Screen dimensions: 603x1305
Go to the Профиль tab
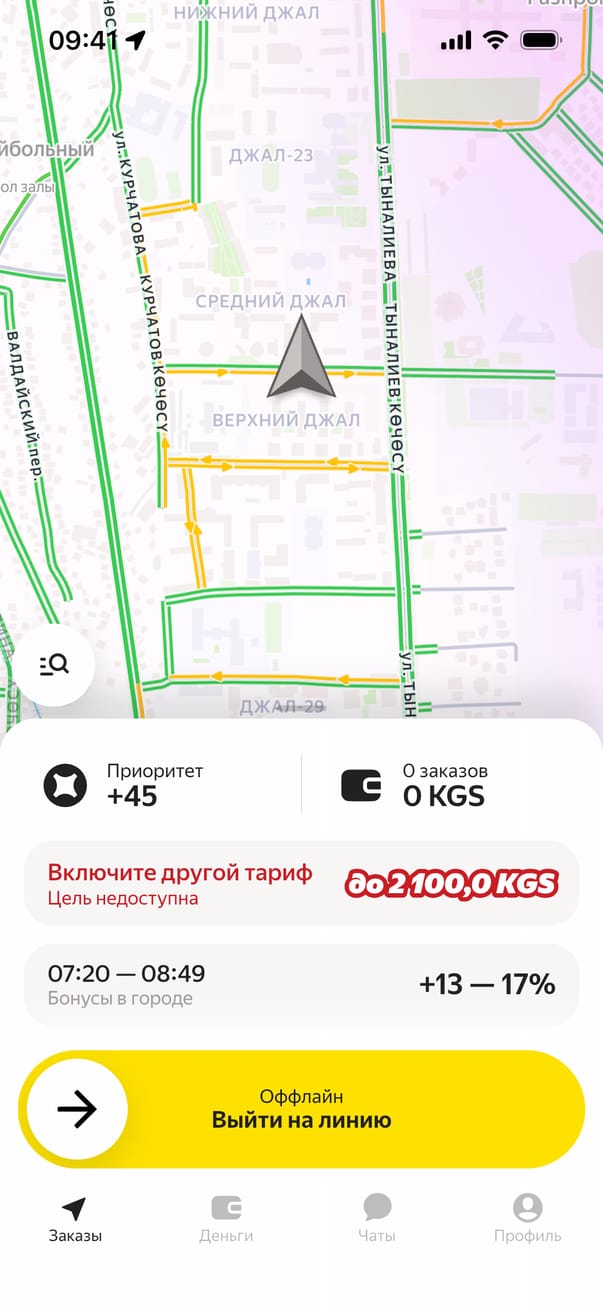527,1219
